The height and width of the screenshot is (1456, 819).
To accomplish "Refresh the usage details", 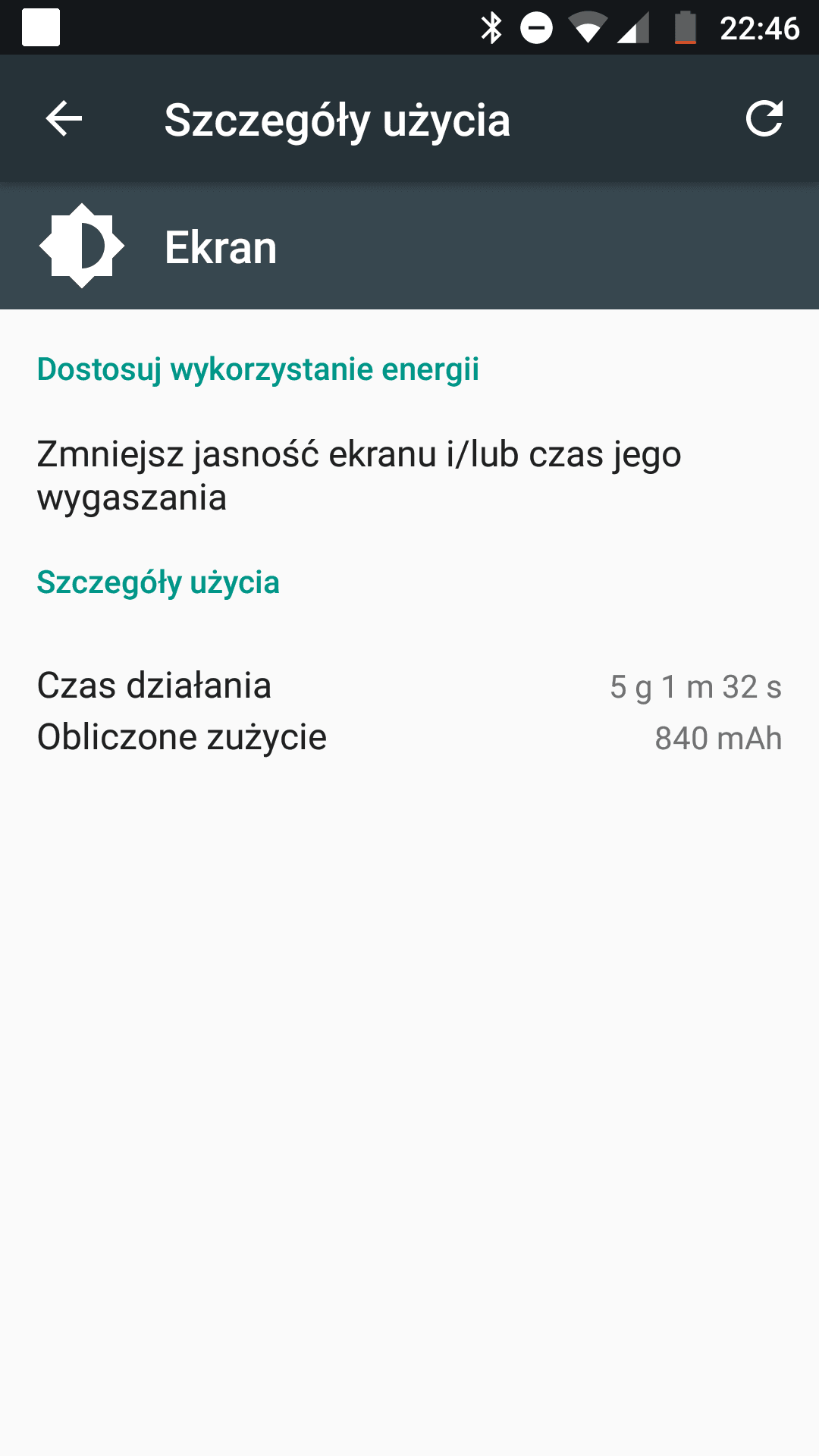I will tap(764, 119).
